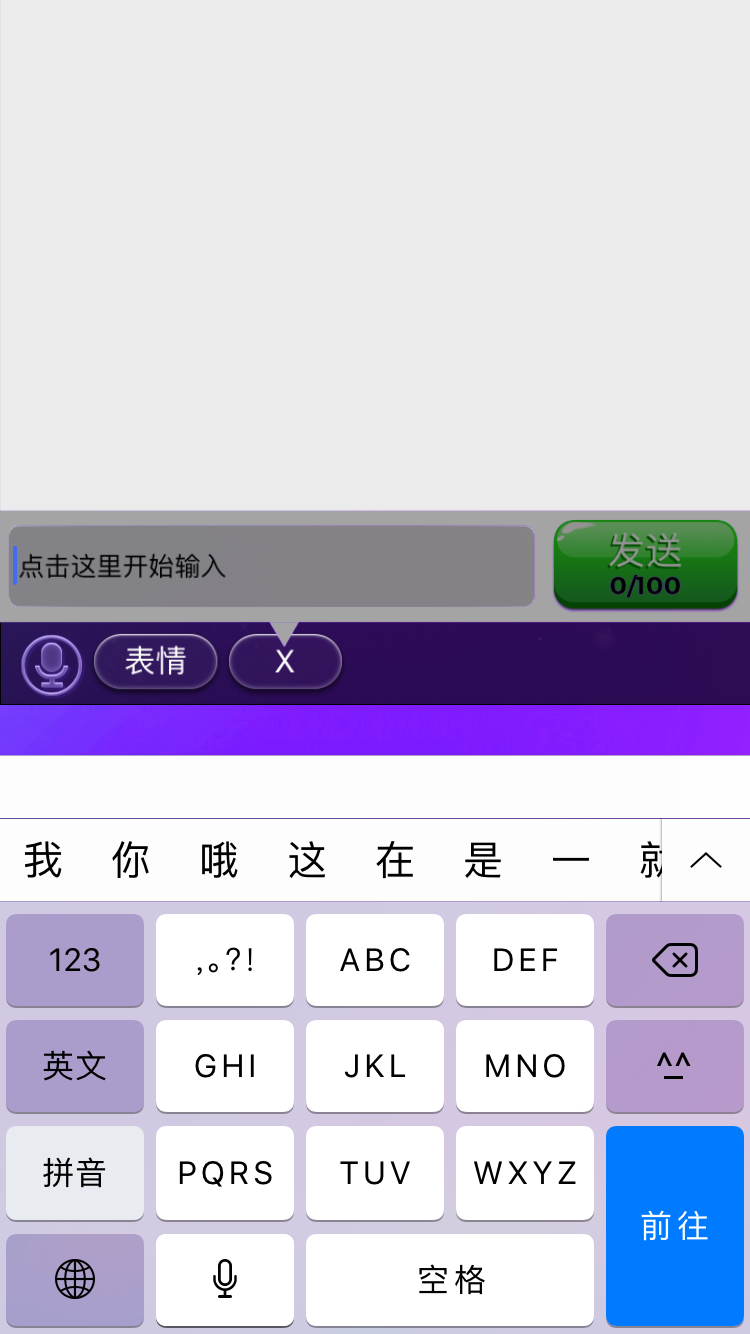This screenshot has width=750, height=1334.
Task: Start voice input via purple microphone icon
Action: pos(51,664)
